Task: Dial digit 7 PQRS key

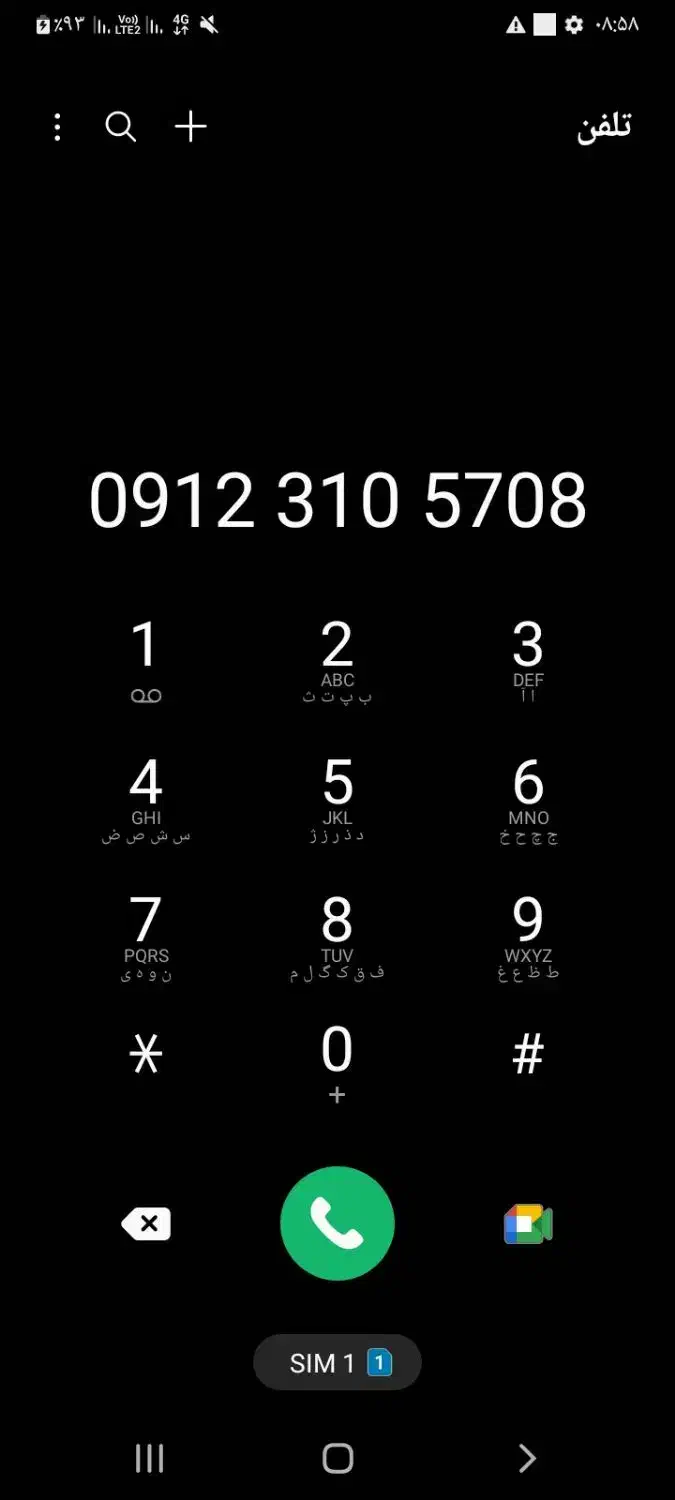Action: [146, 936]
